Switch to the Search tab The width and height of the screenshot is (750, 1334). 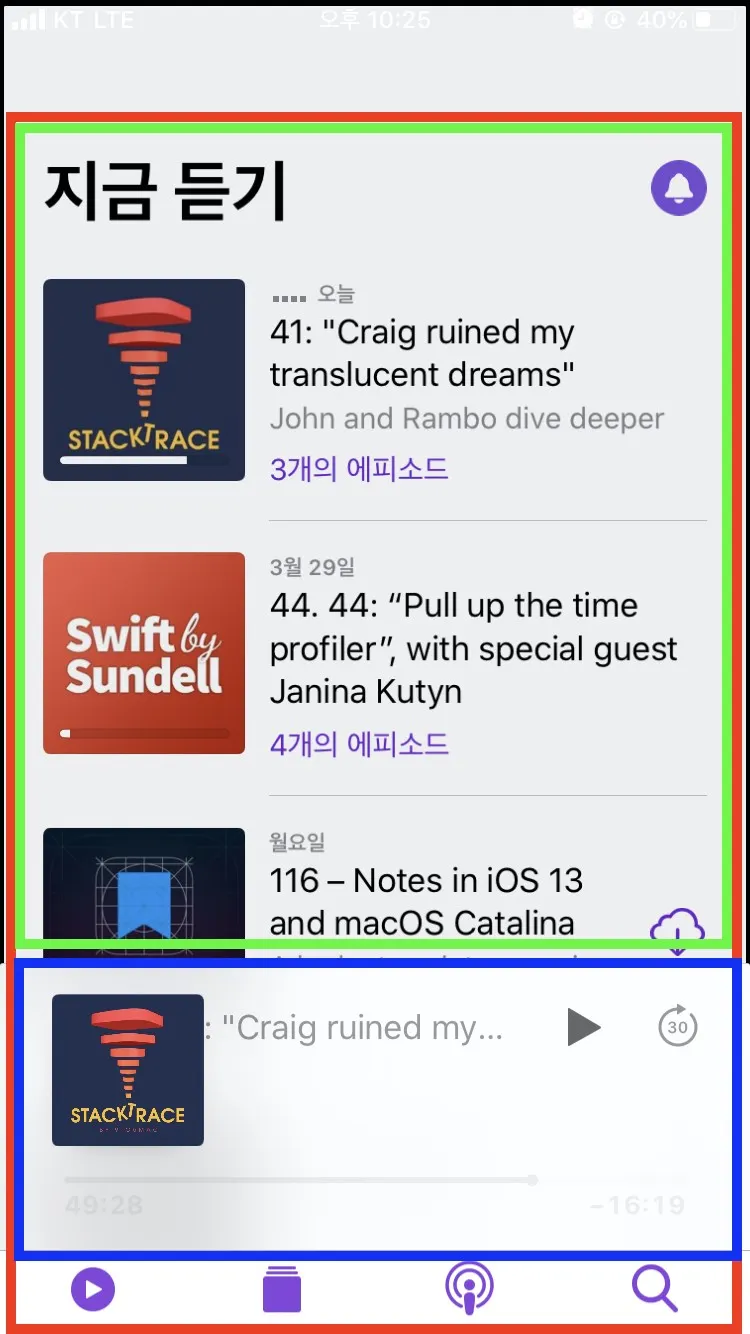pyautogui.click(x=655, y=1289)
